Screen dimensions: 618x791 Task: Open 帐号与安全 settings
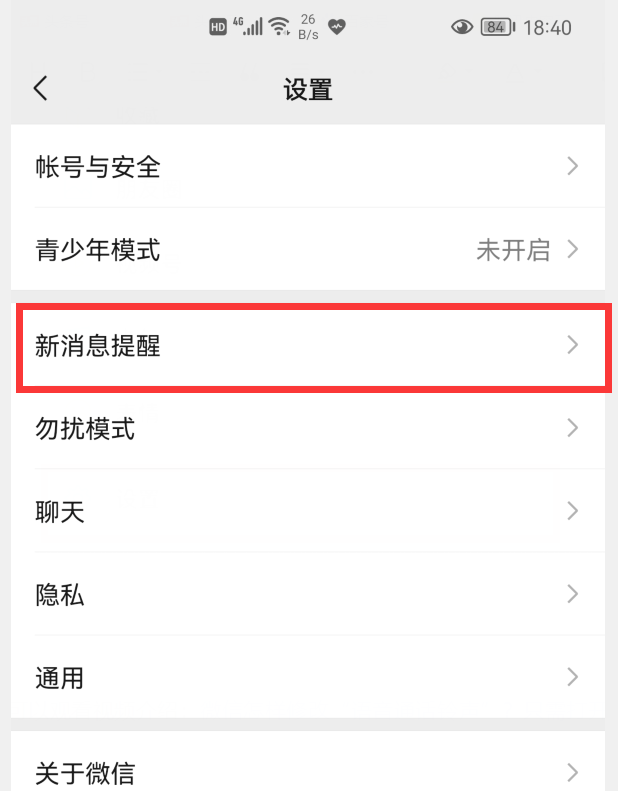point(307,167)
